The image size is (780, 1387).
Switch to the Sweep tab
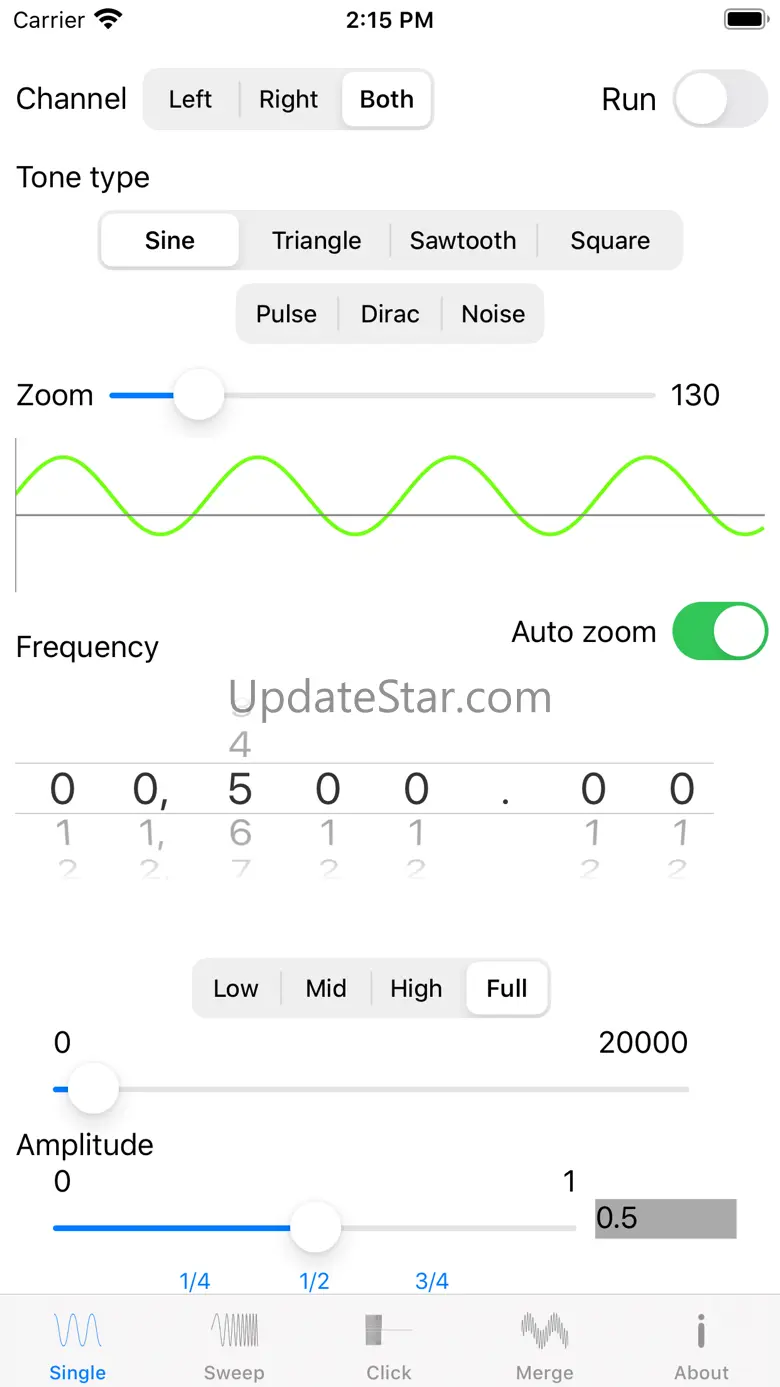coord(234,1346)
